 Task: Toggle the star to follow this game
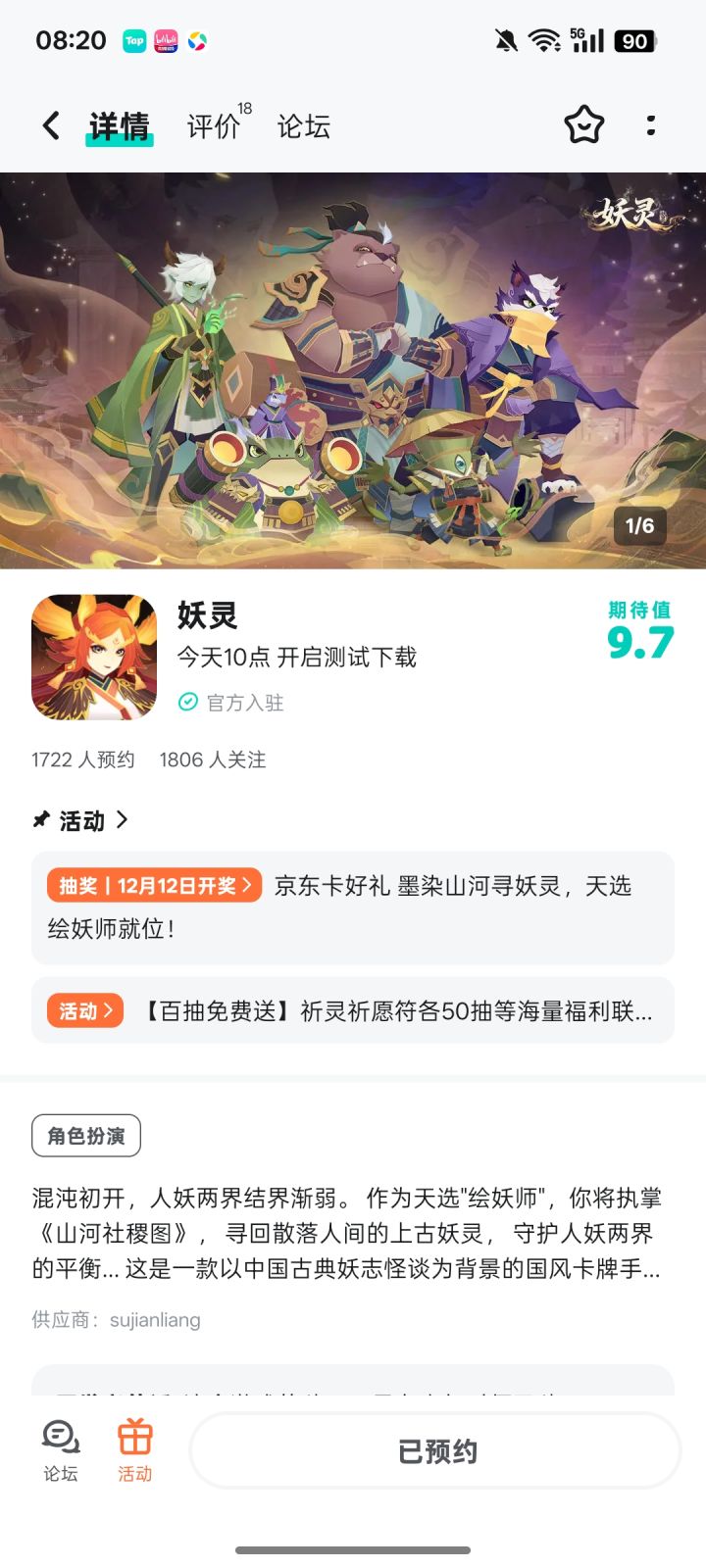[585, 125]
